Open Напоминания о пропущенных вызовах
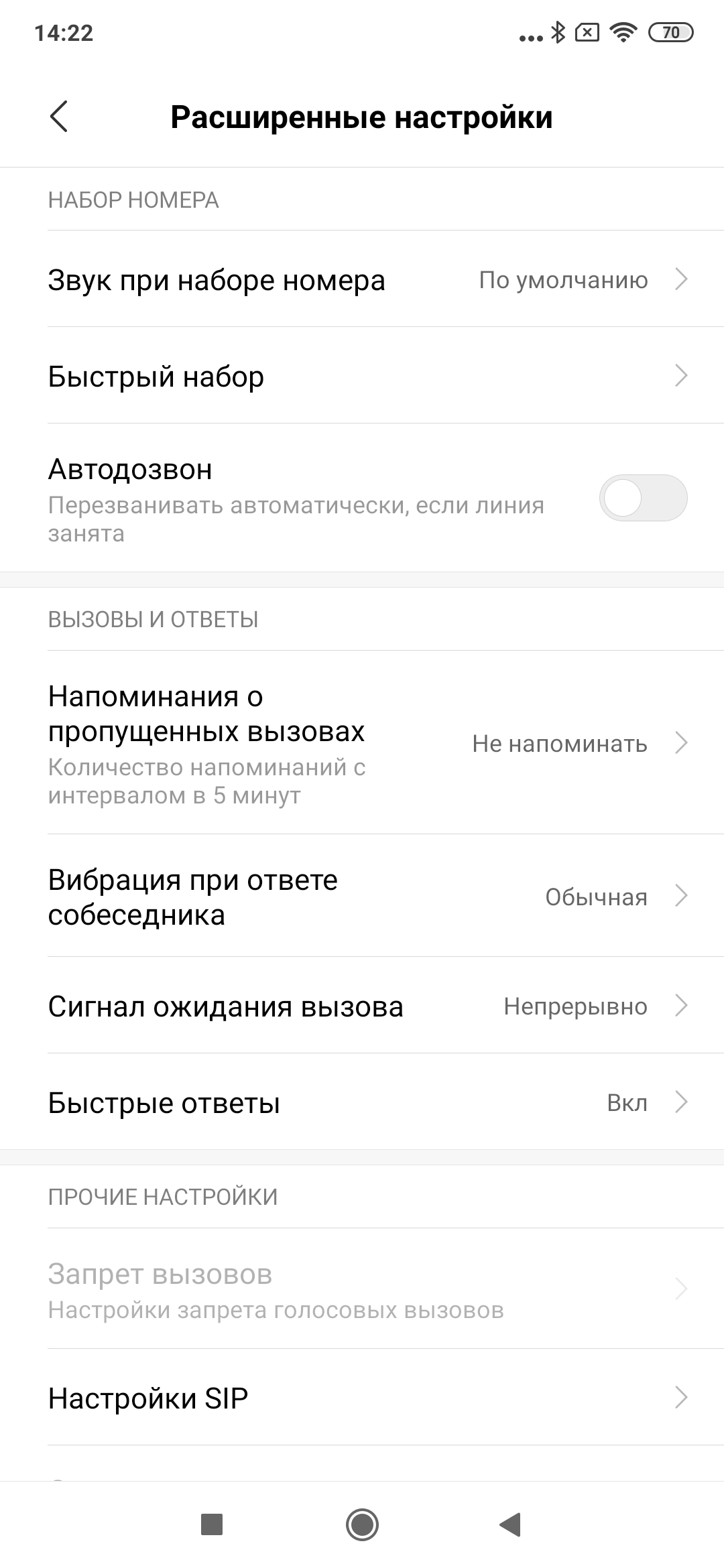This screenshot has height=1568, width=724. 362,743
